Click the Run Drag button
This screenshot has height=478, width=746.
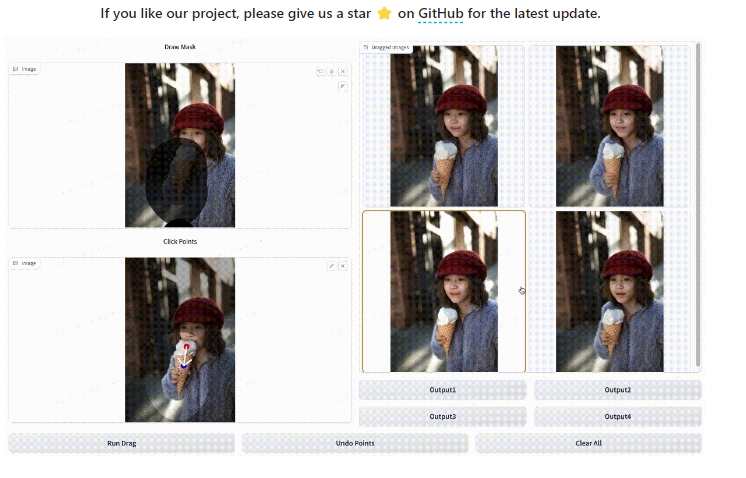(x=121, y=442)
